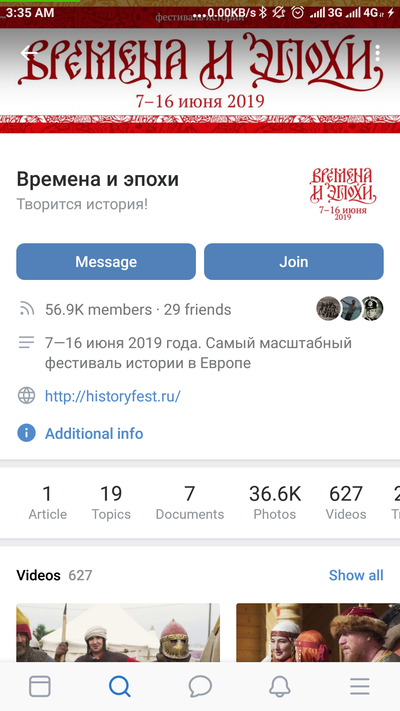Screen dimensions: 400x711
Task: Go back using the top arrow
Action: [x=29, y=53]
